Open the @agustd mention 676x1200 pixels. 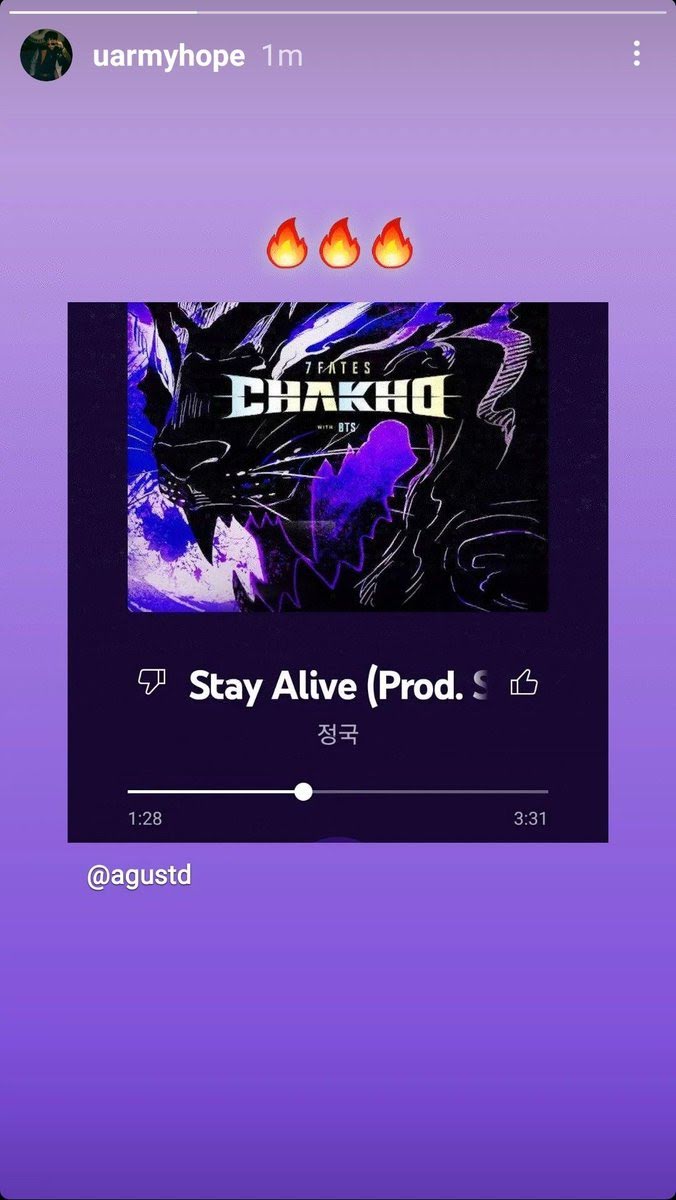point(139,876)
